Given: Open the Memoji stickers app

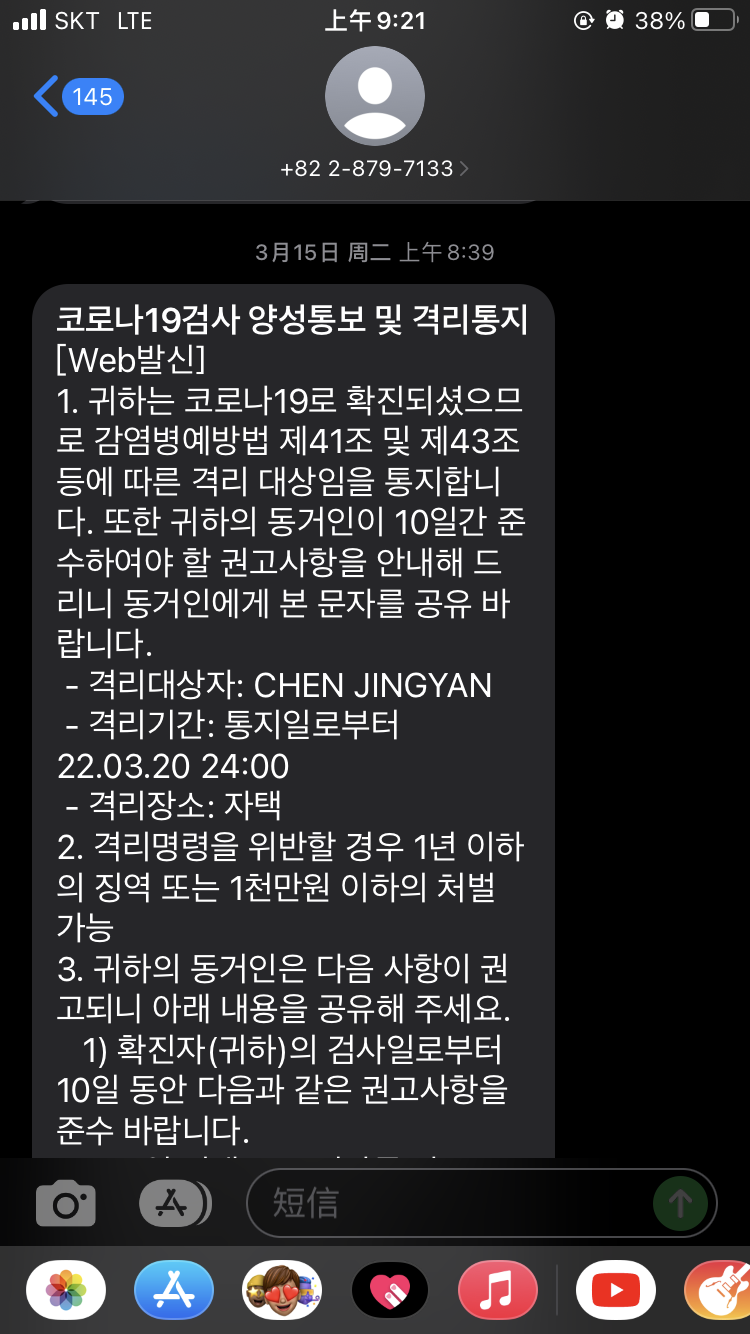Looking at the screenshot, I should pyautogui.click(x=282, y=1290).
